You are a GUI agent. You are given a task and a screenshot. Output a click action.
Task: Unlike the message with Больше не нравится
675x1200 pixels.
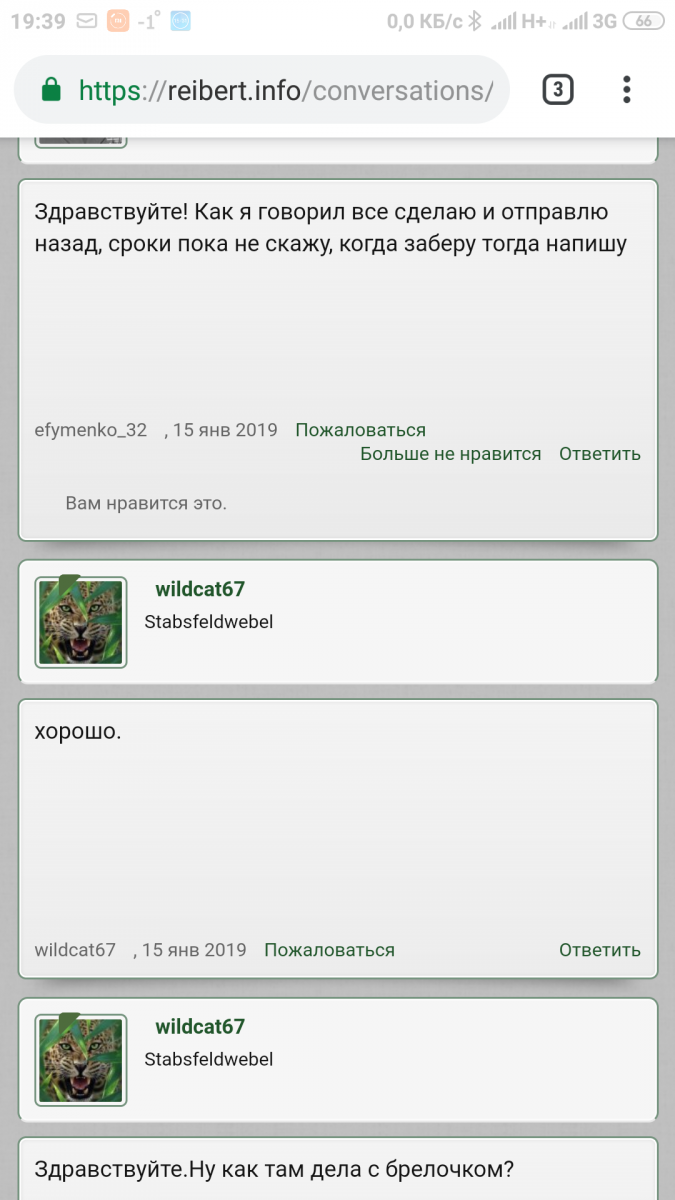450,454
